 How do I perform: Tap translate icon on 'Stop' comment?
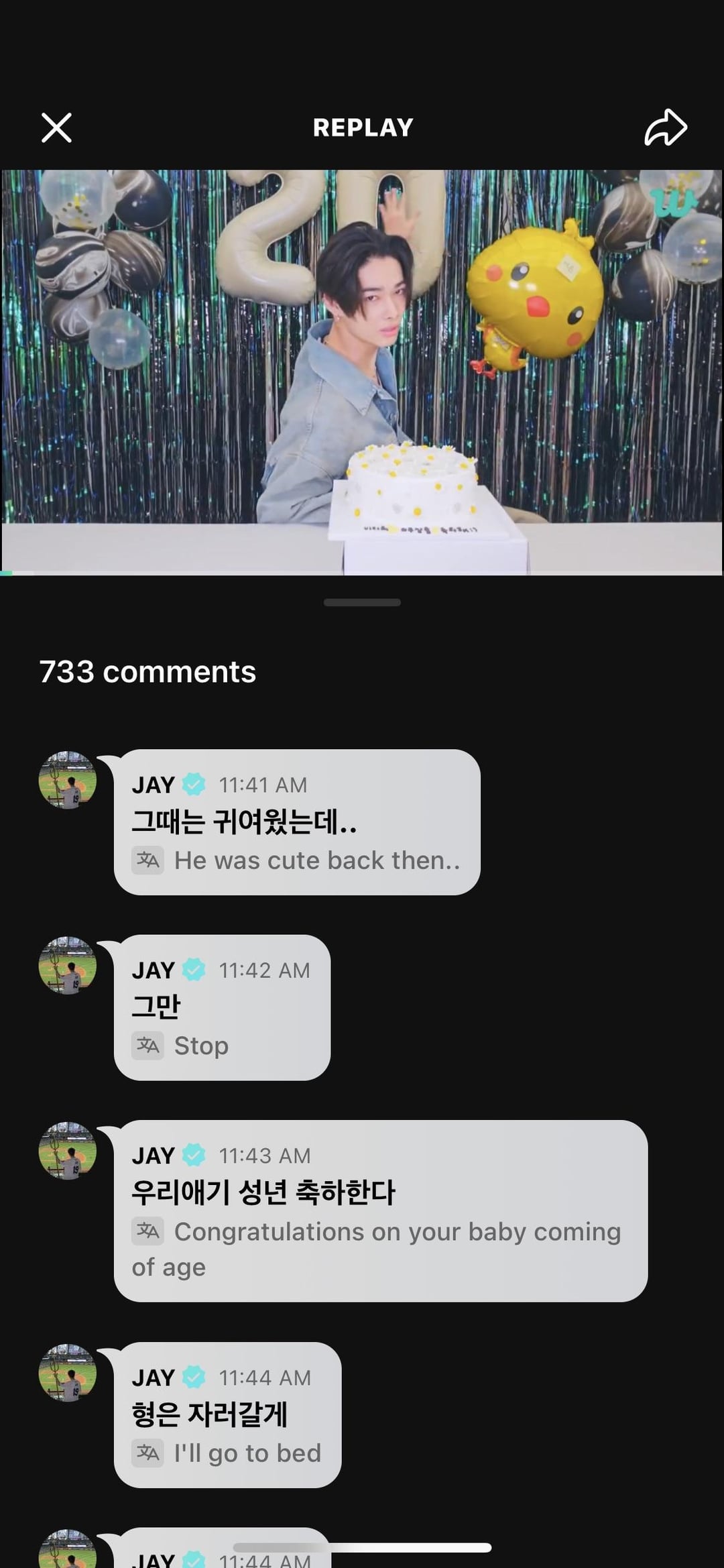(x=148, y=1045)
